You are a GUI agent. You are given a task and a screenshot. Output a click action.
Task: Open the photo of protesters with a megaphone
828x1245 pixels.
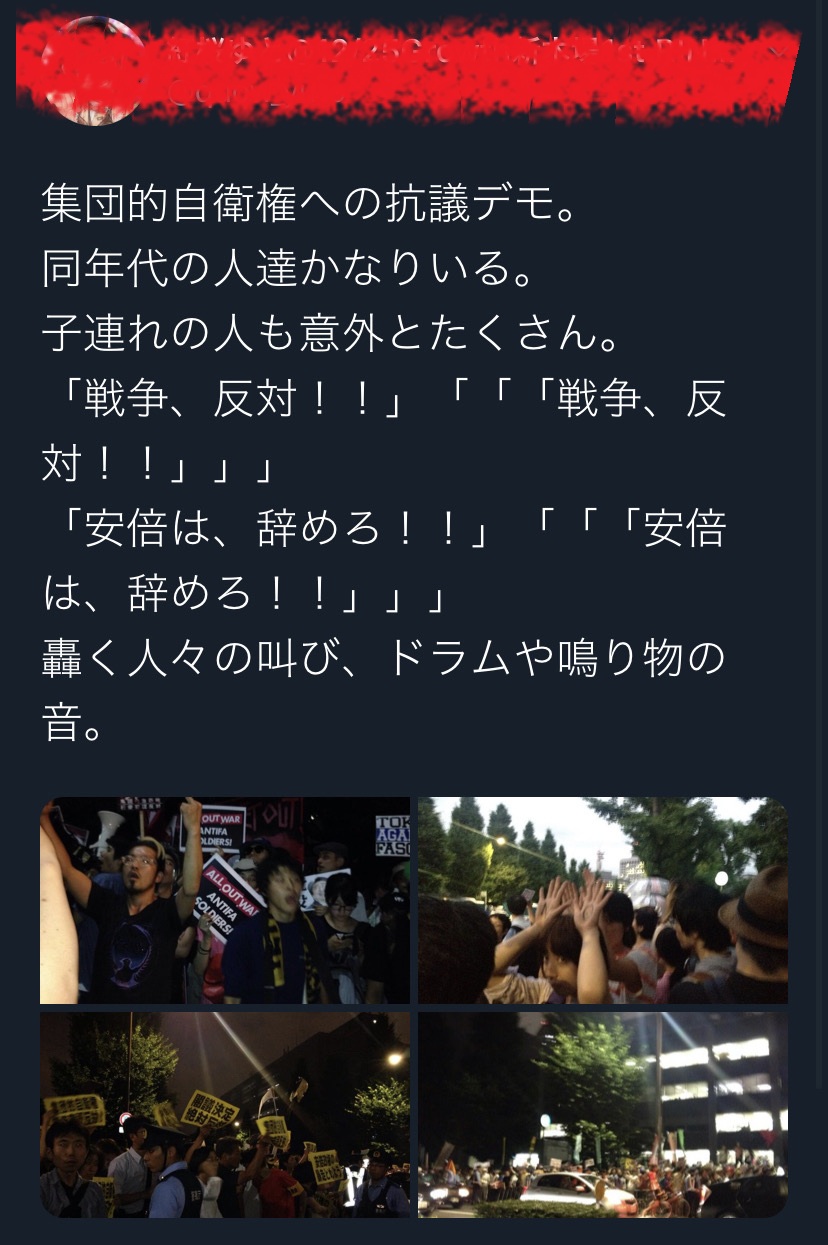click(x=225, y=900)
